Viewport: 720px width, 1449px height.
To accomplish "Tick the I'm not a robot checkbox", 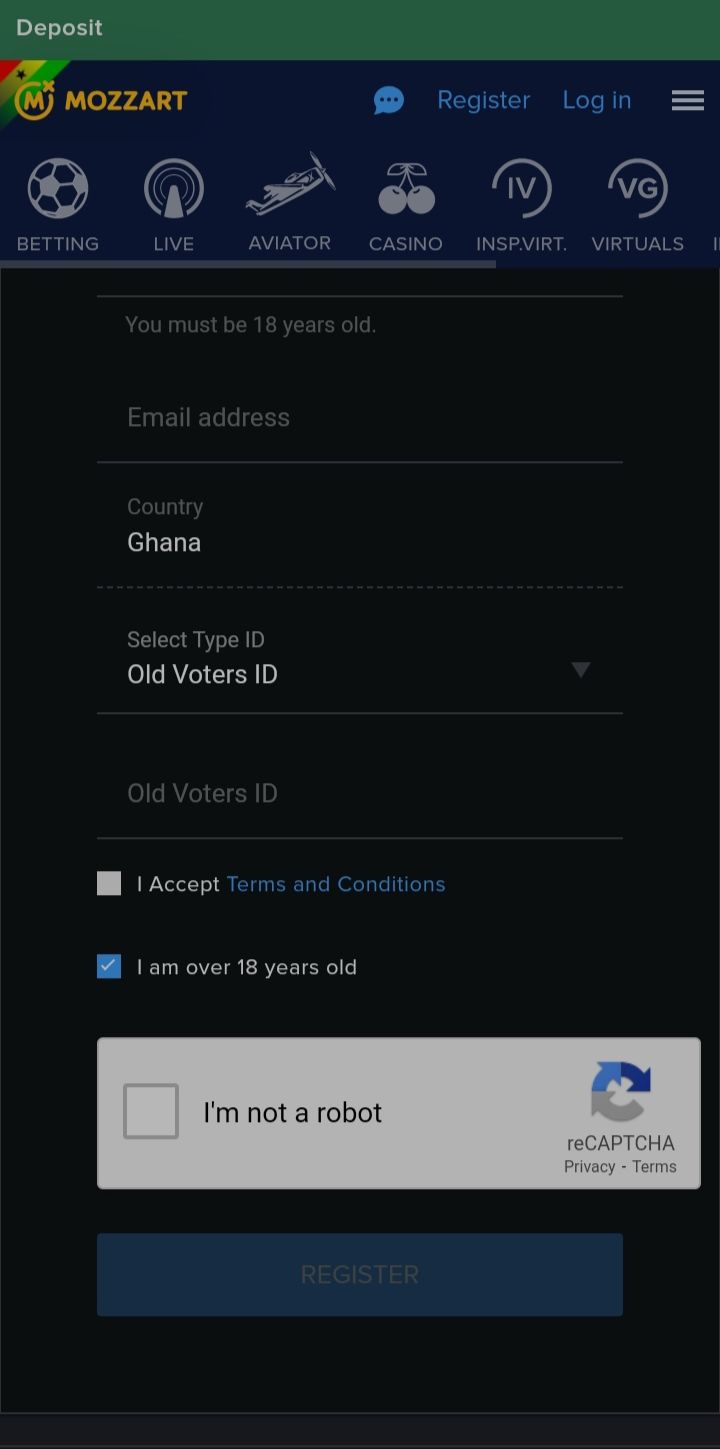I will [151, 1112].
